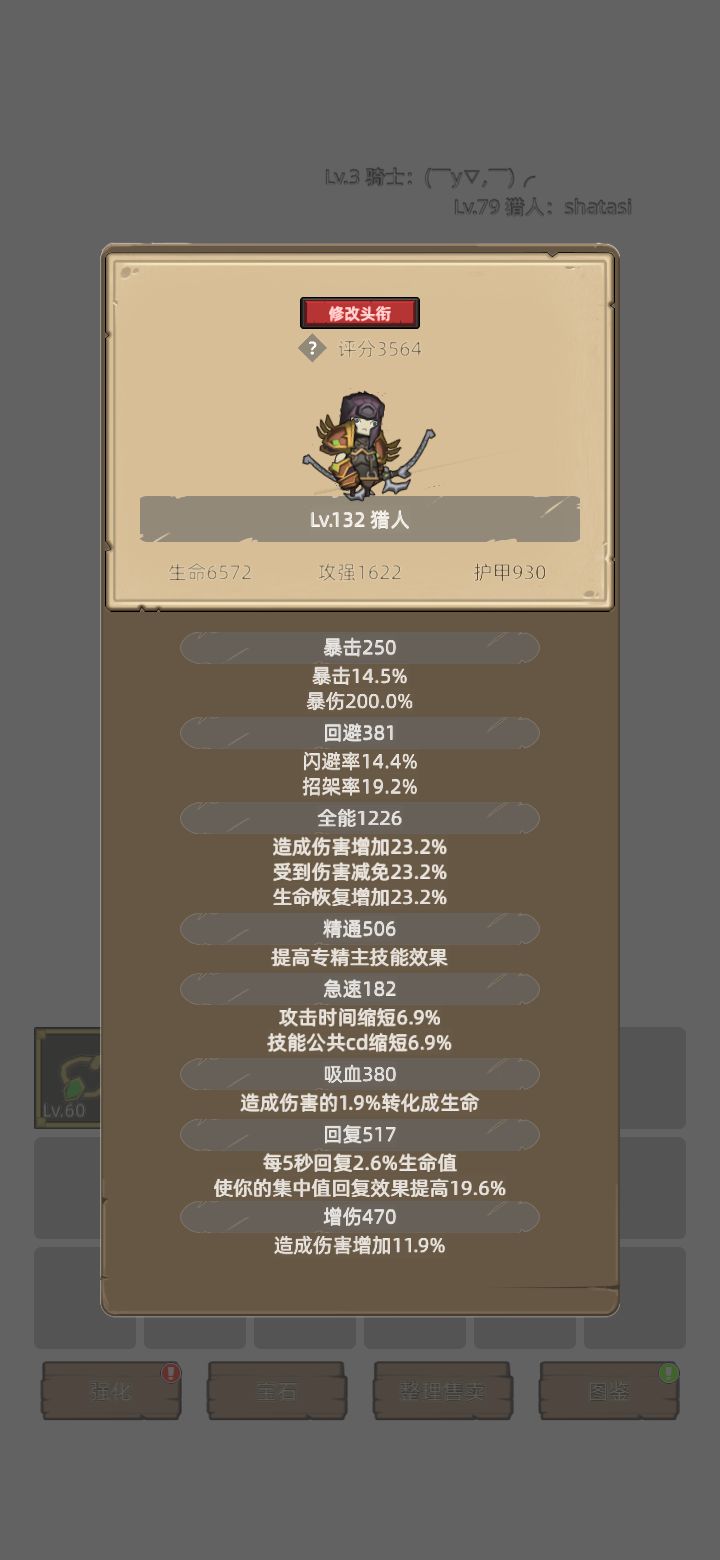Select the Lv.132 猎人 name bar

click(359, 519)
